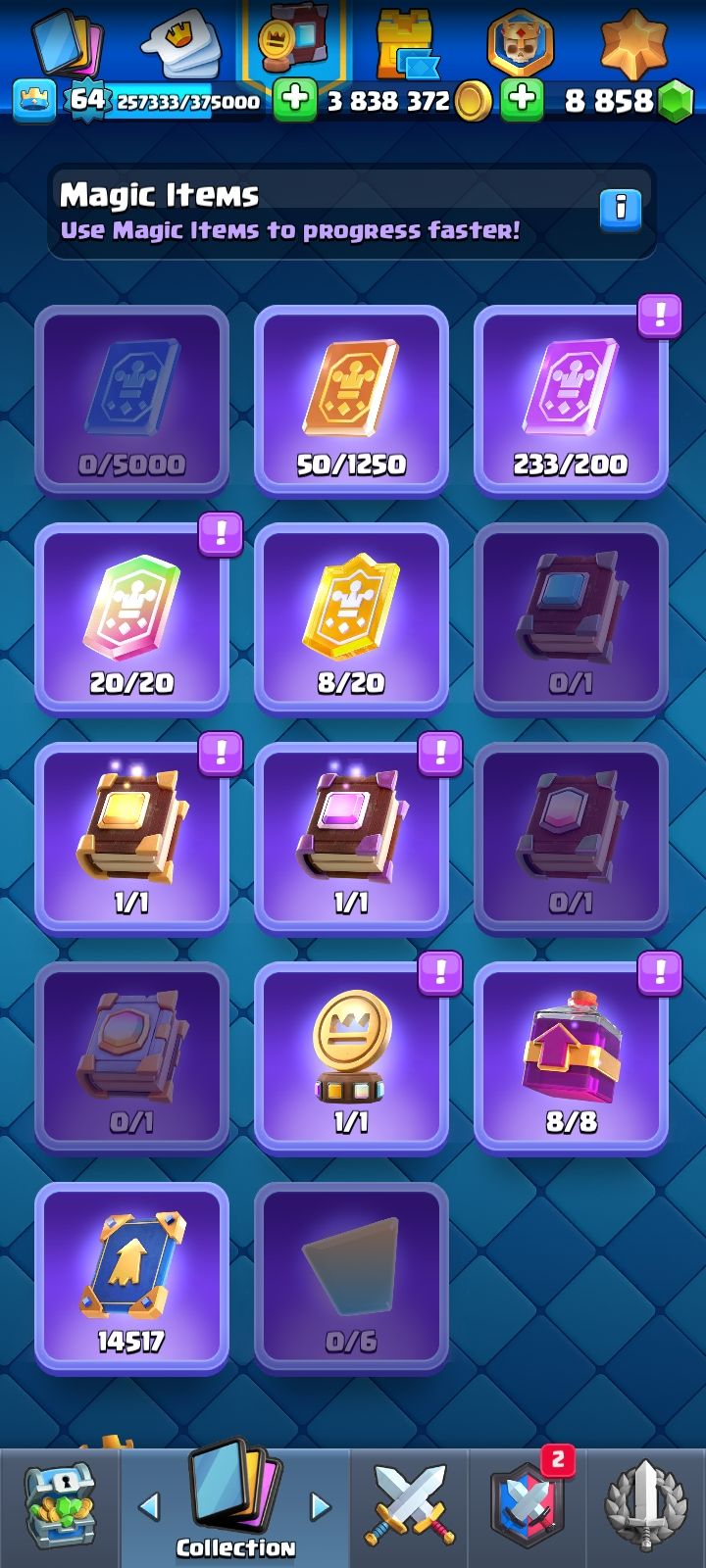Select the rare wild card tile 50/1250
The image size is (706, 1568).
point(351,400)
